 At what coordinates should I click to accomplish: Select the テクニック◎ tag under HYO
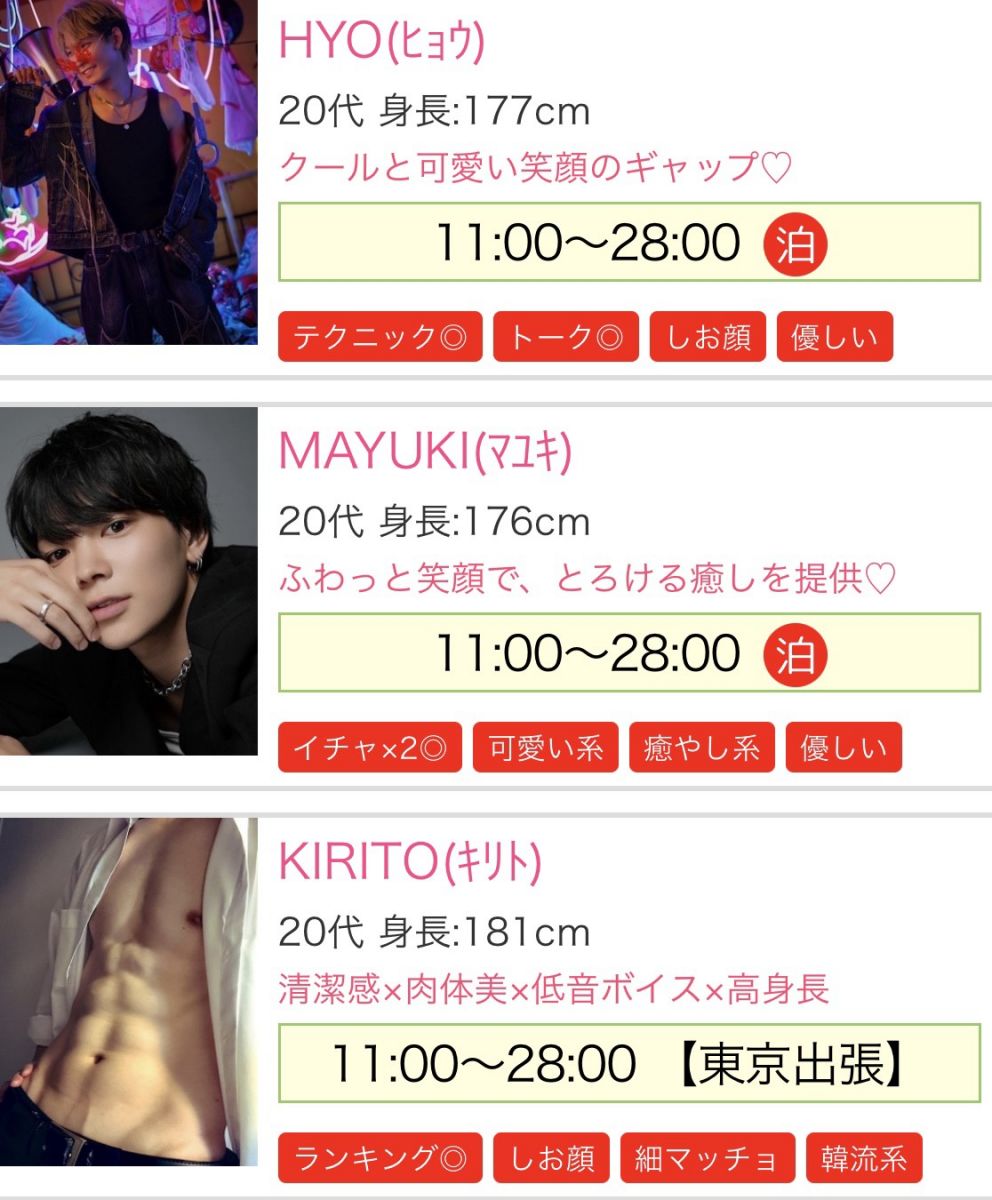point(380,337)
